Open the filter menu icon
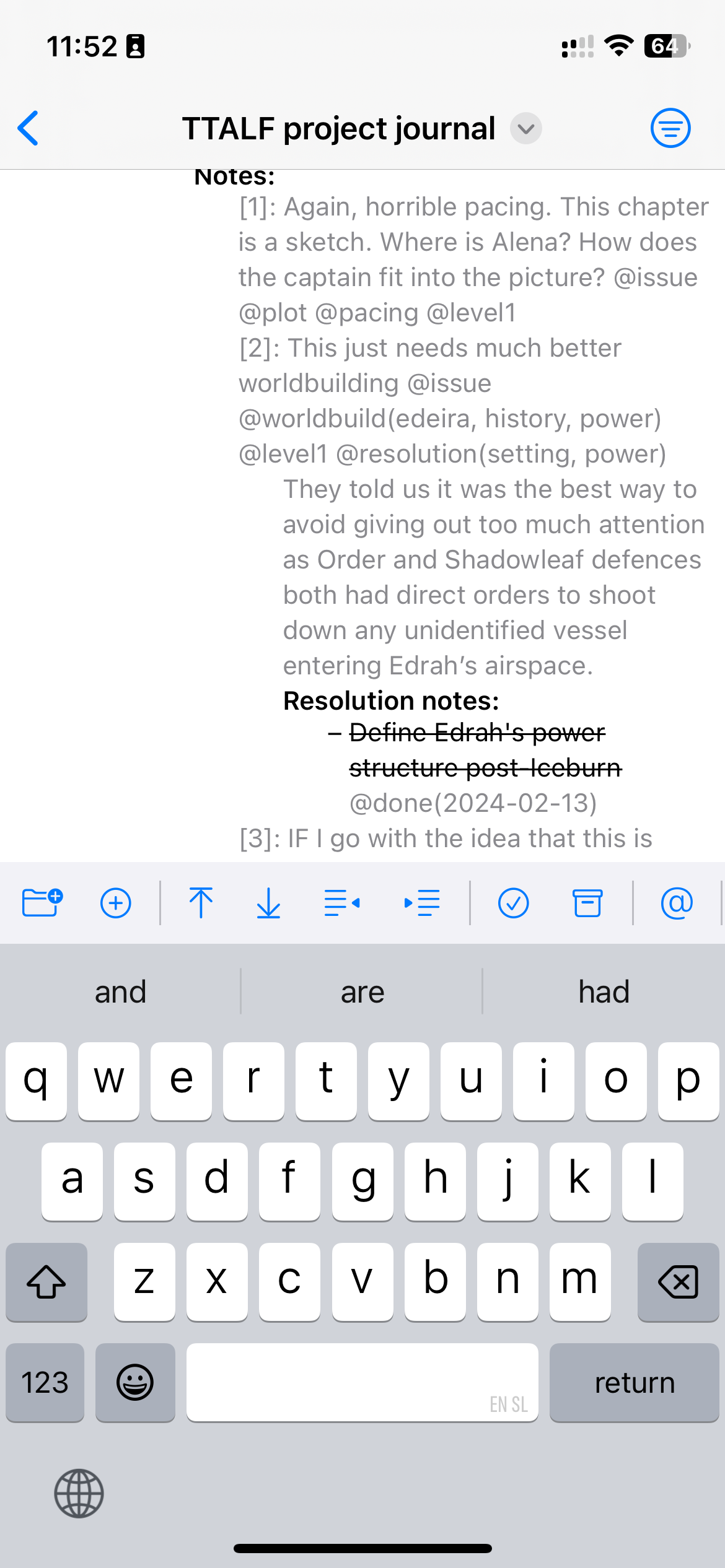Image resolution: width=725 pixels, height=1568 pixels. (670, 128)
